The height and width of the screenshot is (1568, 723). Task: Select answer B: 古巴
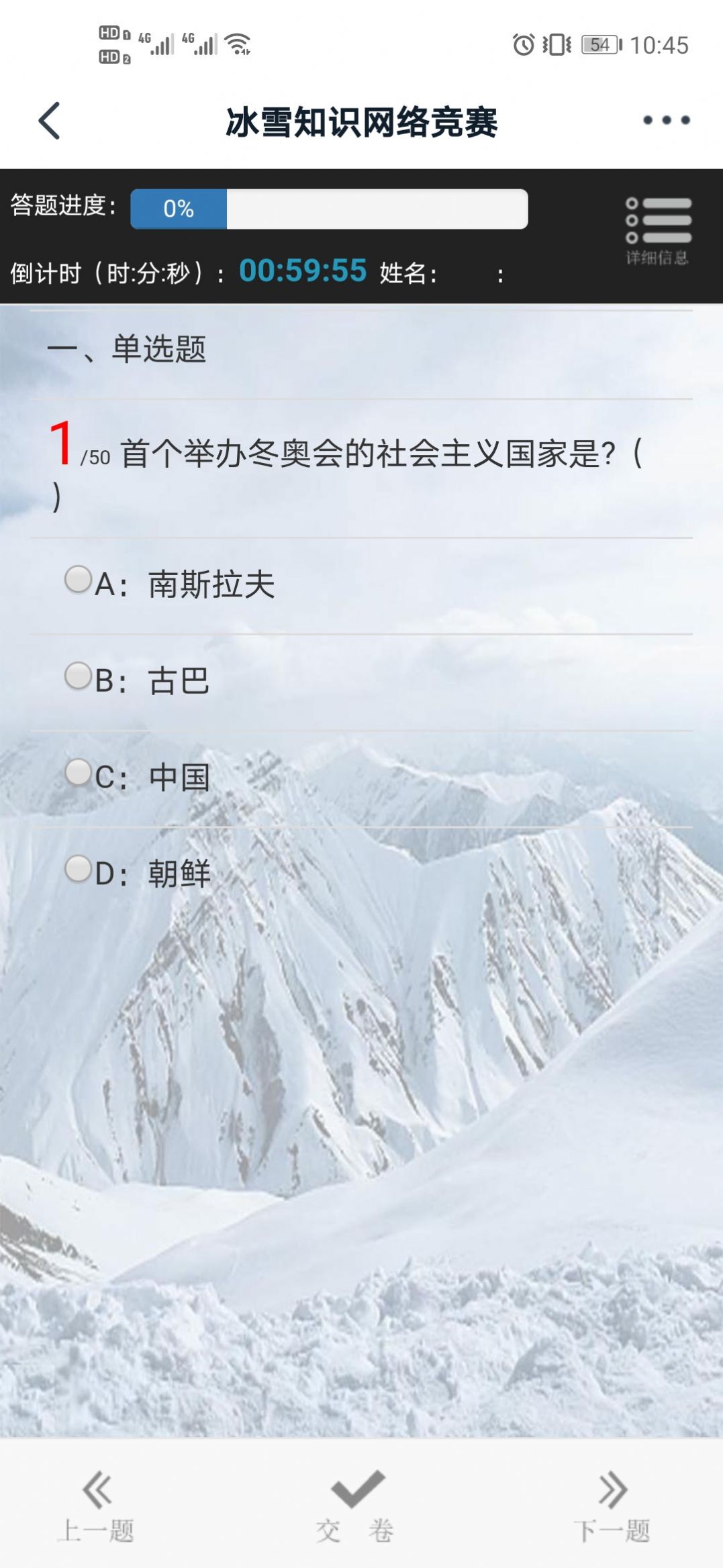(x=79, y=679)
